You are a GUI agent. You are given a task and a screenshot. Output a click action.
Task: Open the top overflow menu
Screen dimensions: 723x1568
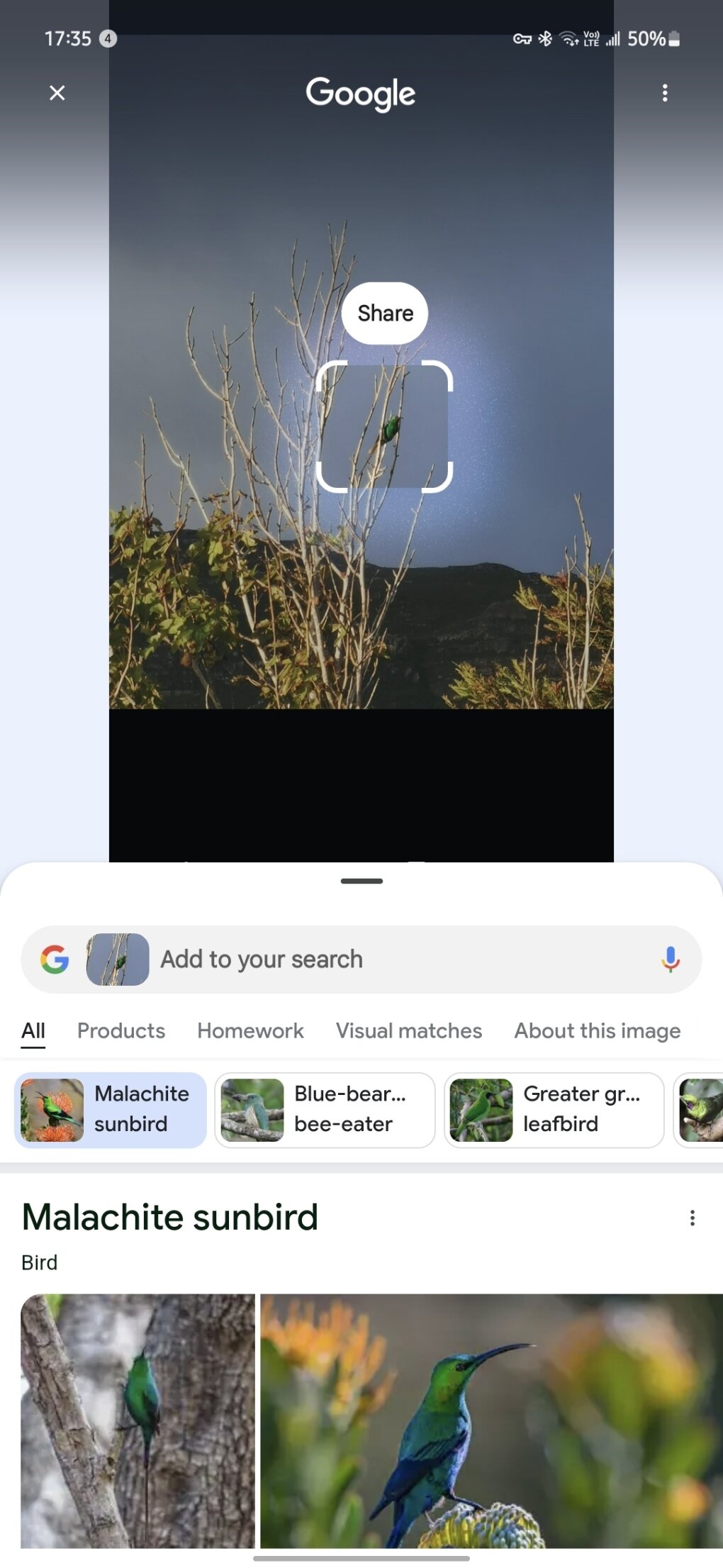(x=664, y=93)
